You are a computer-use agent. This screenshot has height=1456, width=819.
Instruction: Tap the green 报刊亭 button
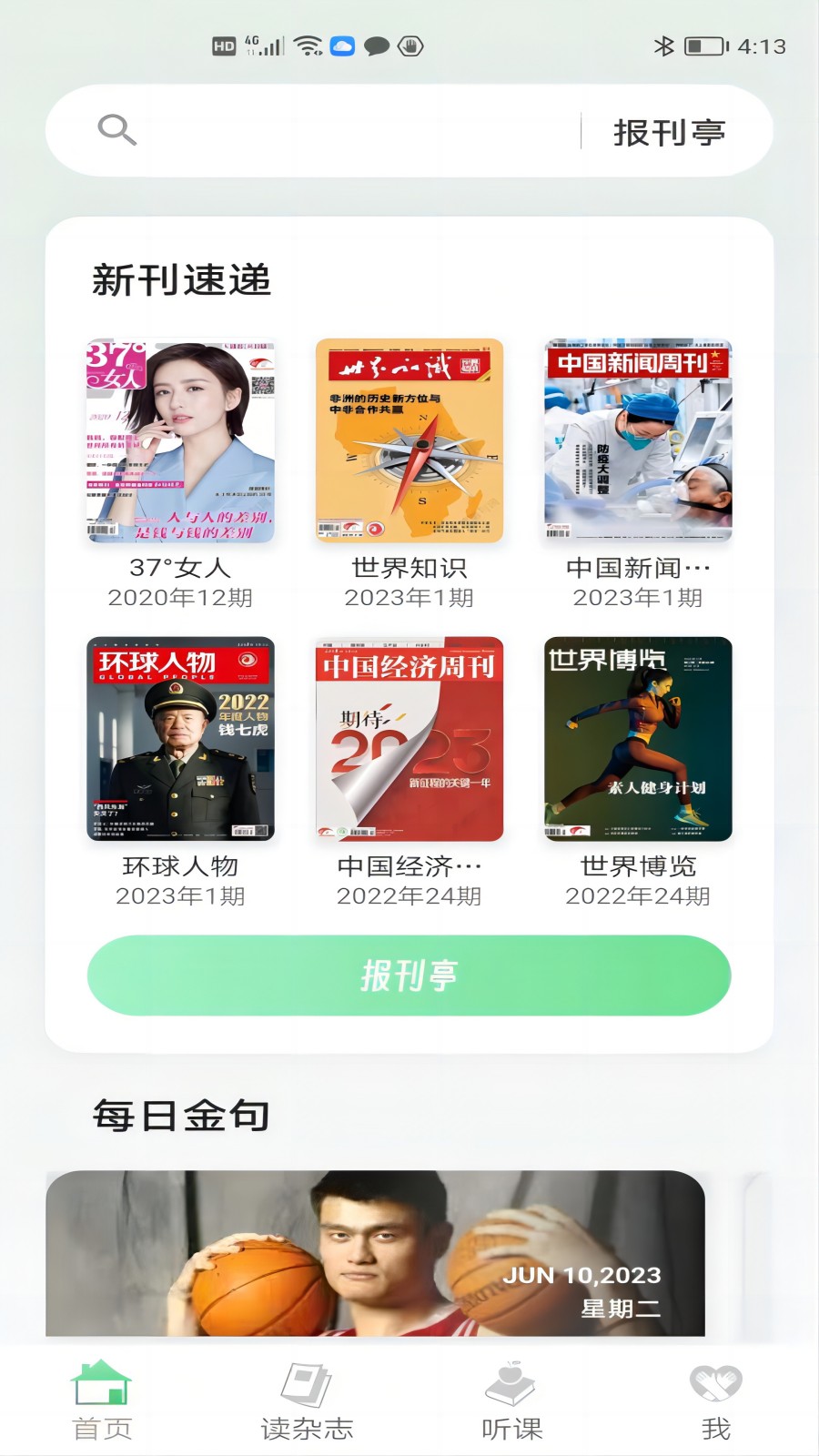point(409,976)
